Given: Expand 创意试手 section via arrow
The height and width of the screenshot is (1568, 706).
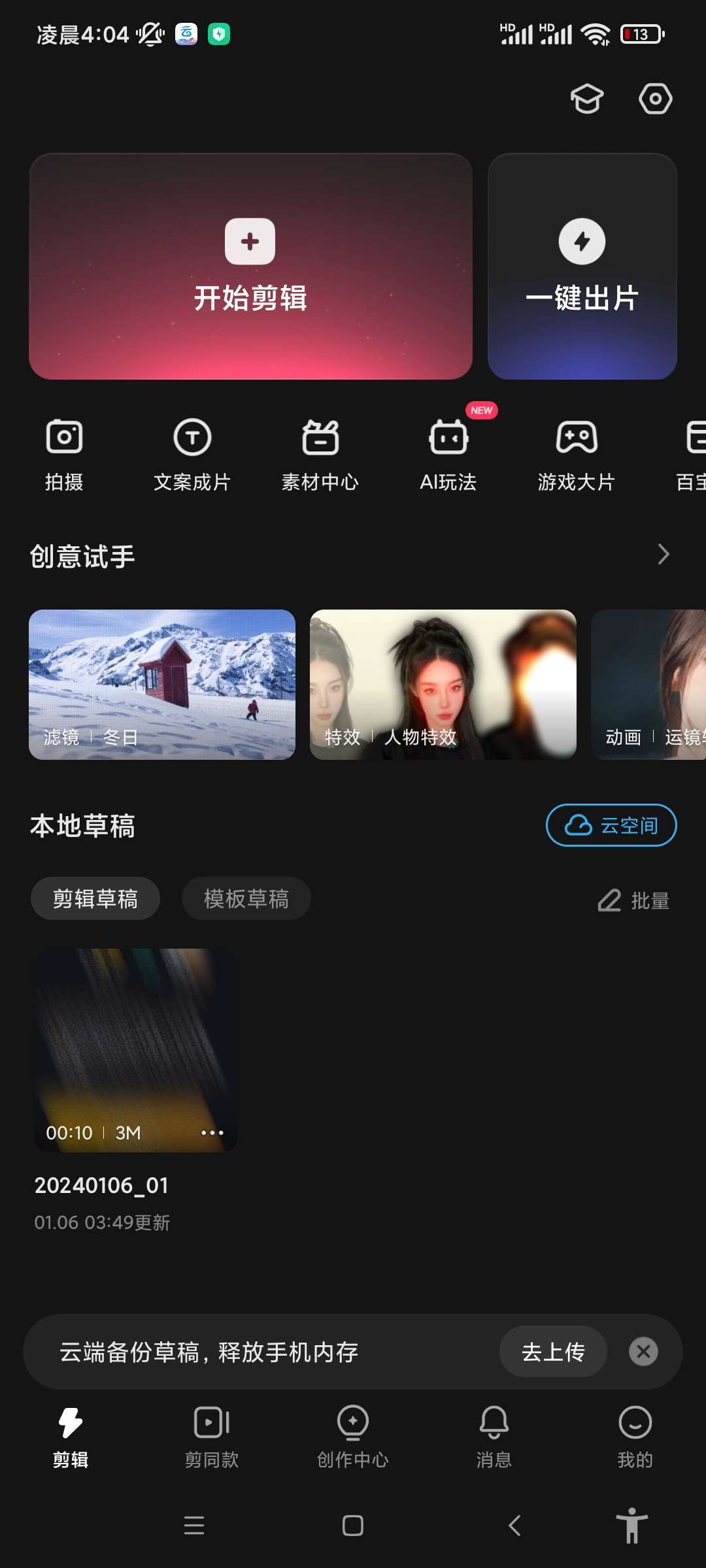Looking at the screenshot, I should pyautogui.click(x=663, y=555).
